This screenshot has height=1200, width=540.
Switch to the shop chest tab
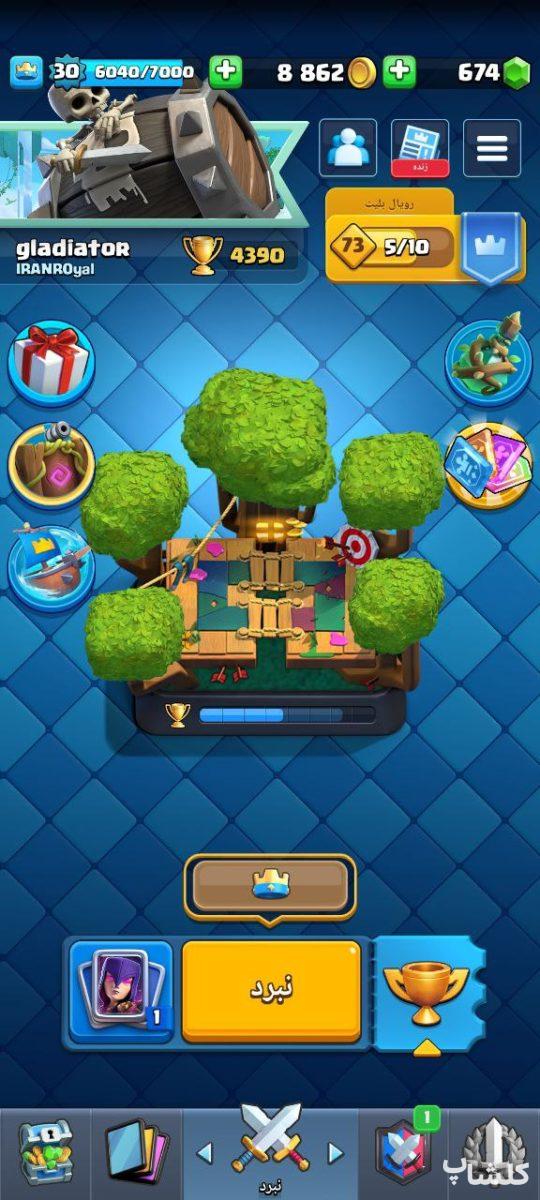46,1154
